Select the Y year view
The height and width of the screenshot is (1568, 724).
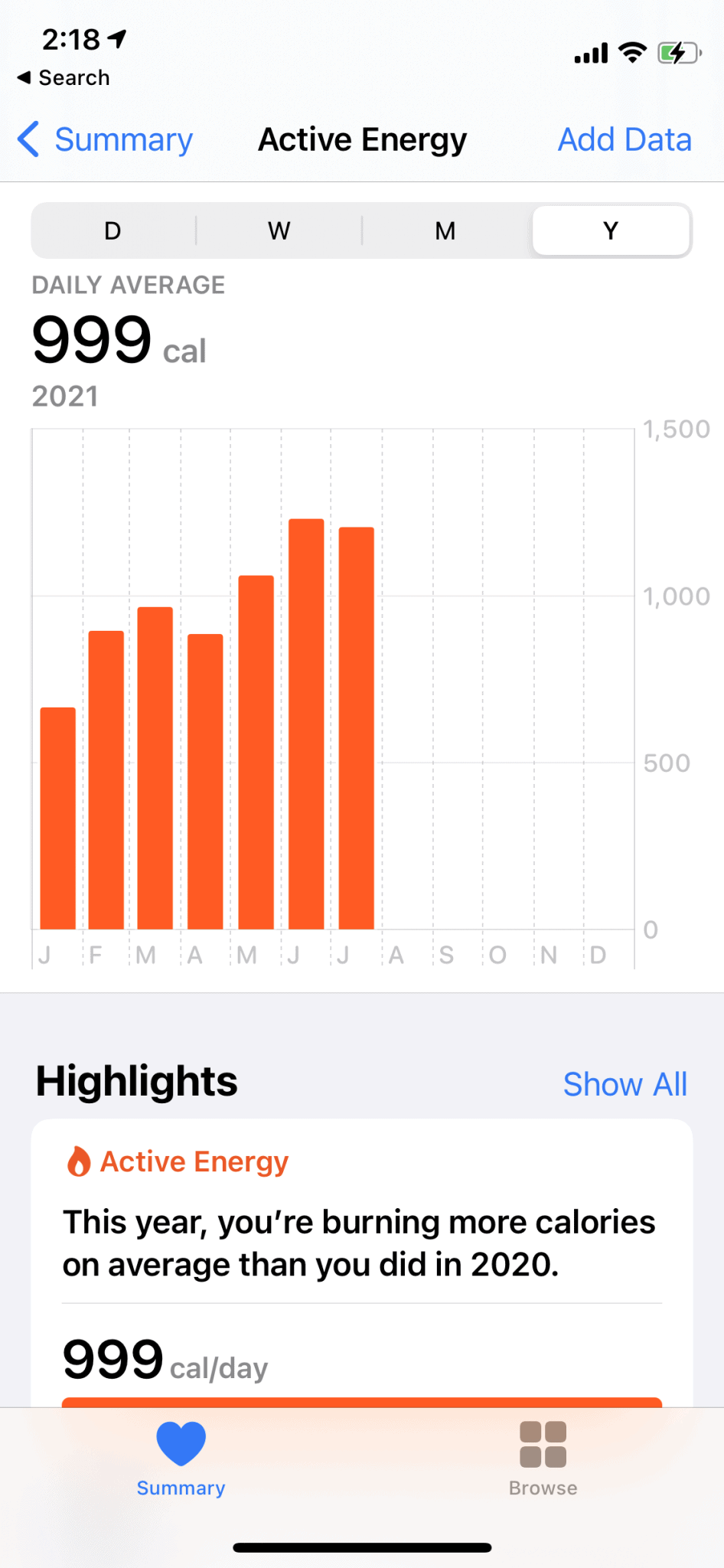click(611, 230)
